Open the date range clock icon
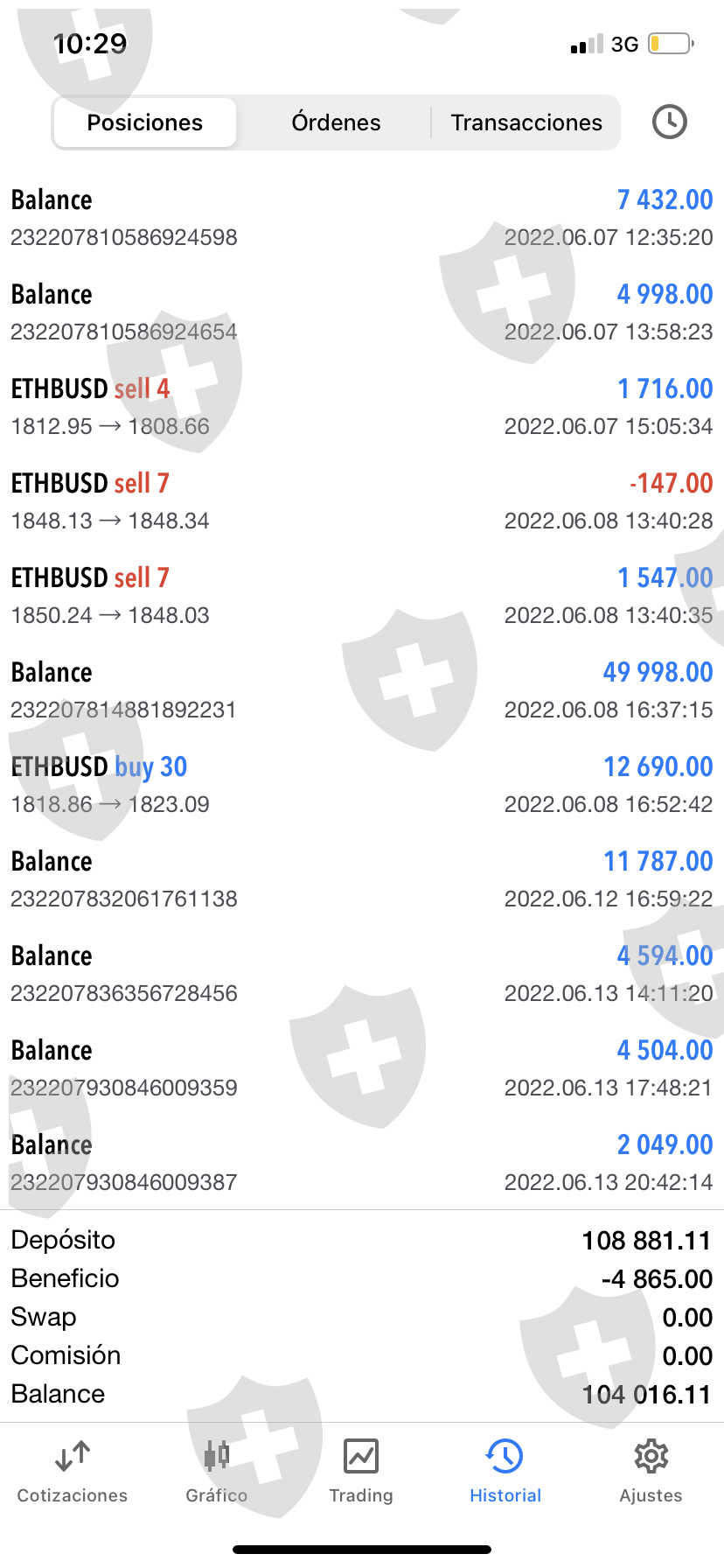724x1568 pixels. (670, 122)
